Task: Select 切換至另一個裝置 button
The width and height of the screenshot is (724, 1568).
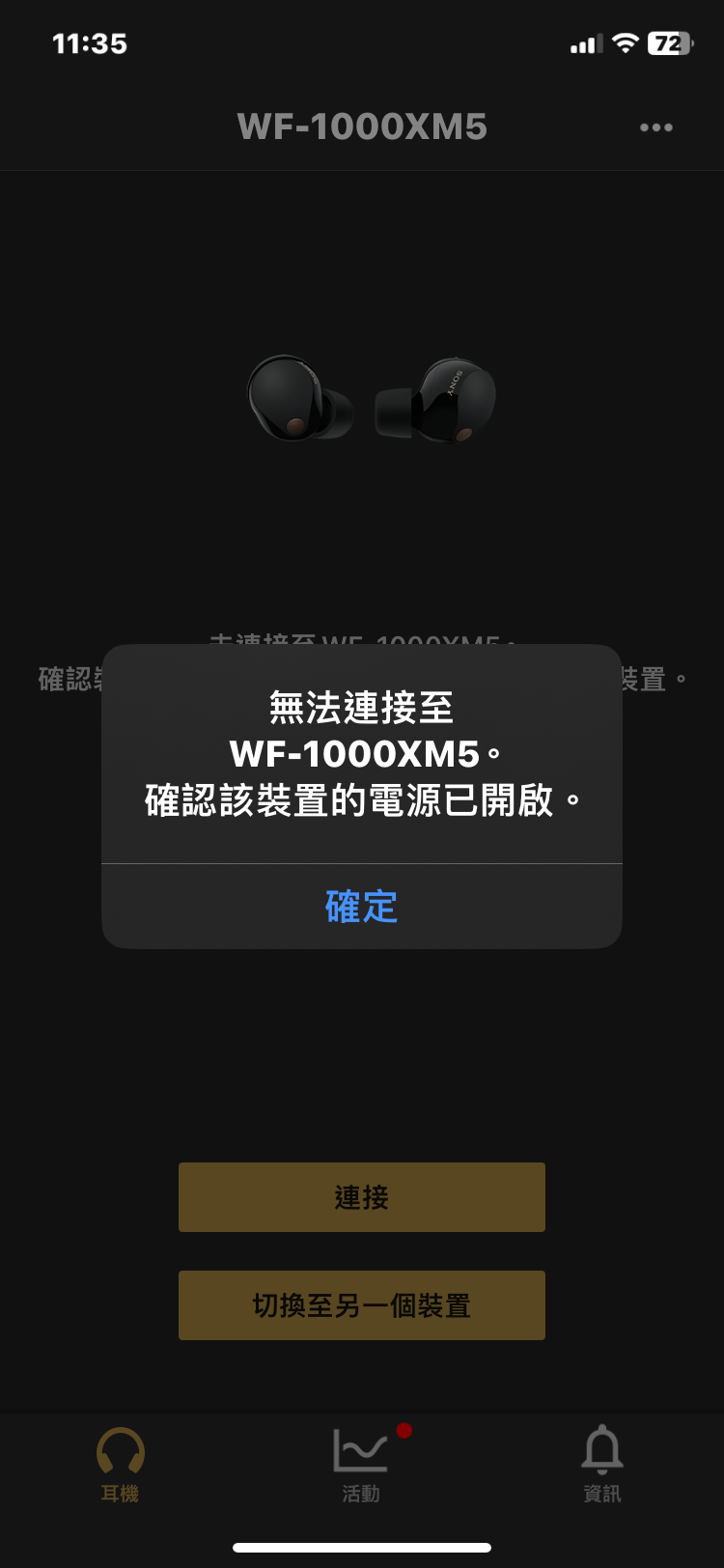Action: pos(361,1305)
